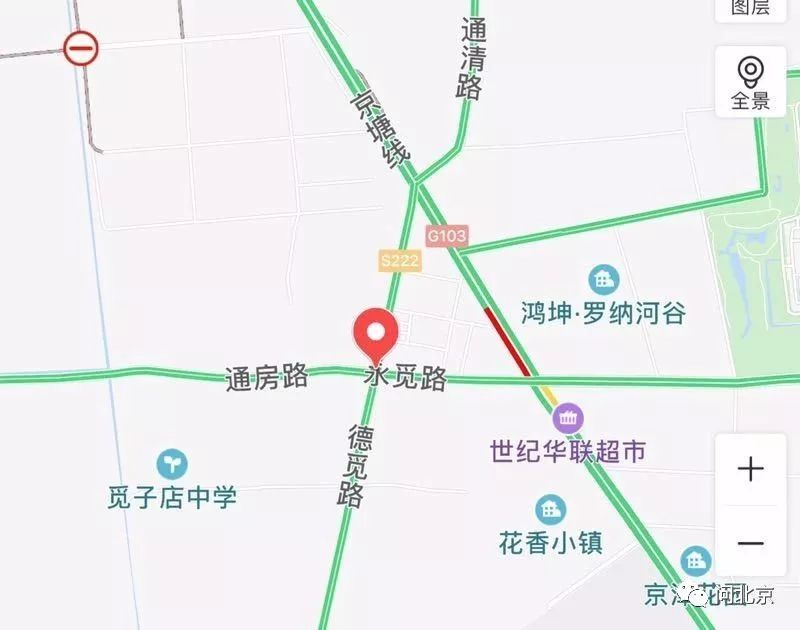Select the 觅子店中学 school marker
The height and width of the screenshot is (630, 800).
(172, 464)
